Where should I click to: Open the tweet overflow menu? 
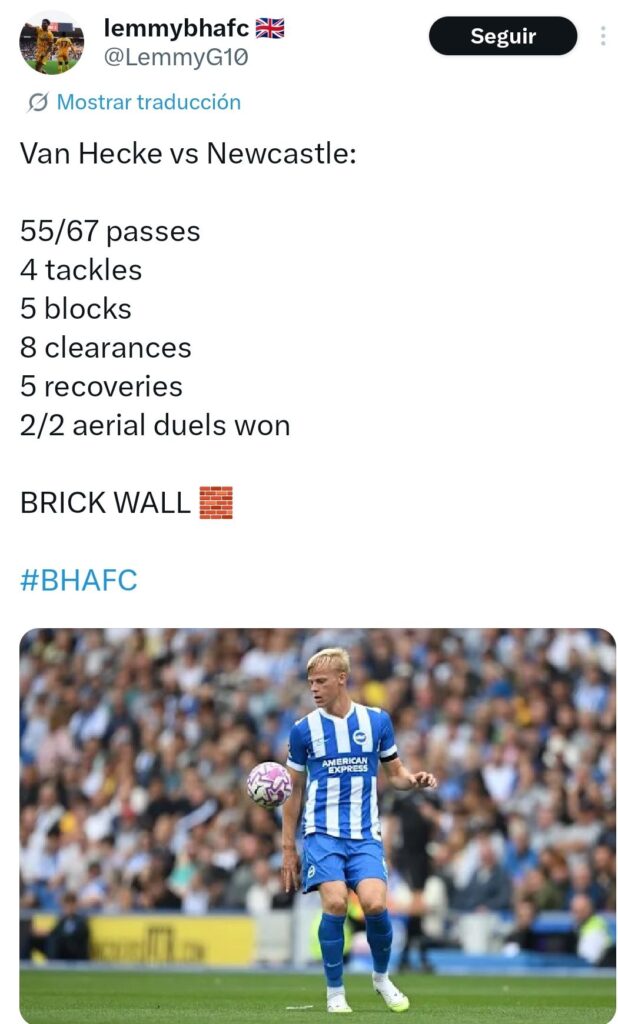click(602, 37)
